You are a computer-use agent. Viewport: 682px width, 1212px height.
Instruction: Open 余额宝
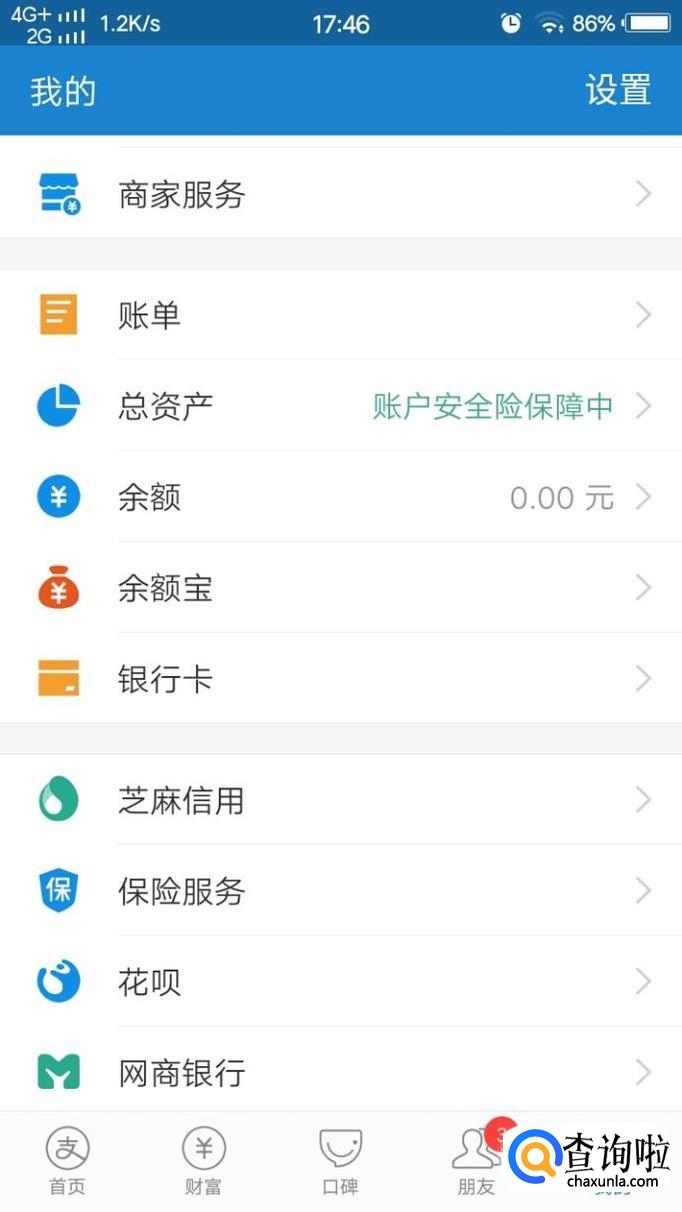pos(340,588)
